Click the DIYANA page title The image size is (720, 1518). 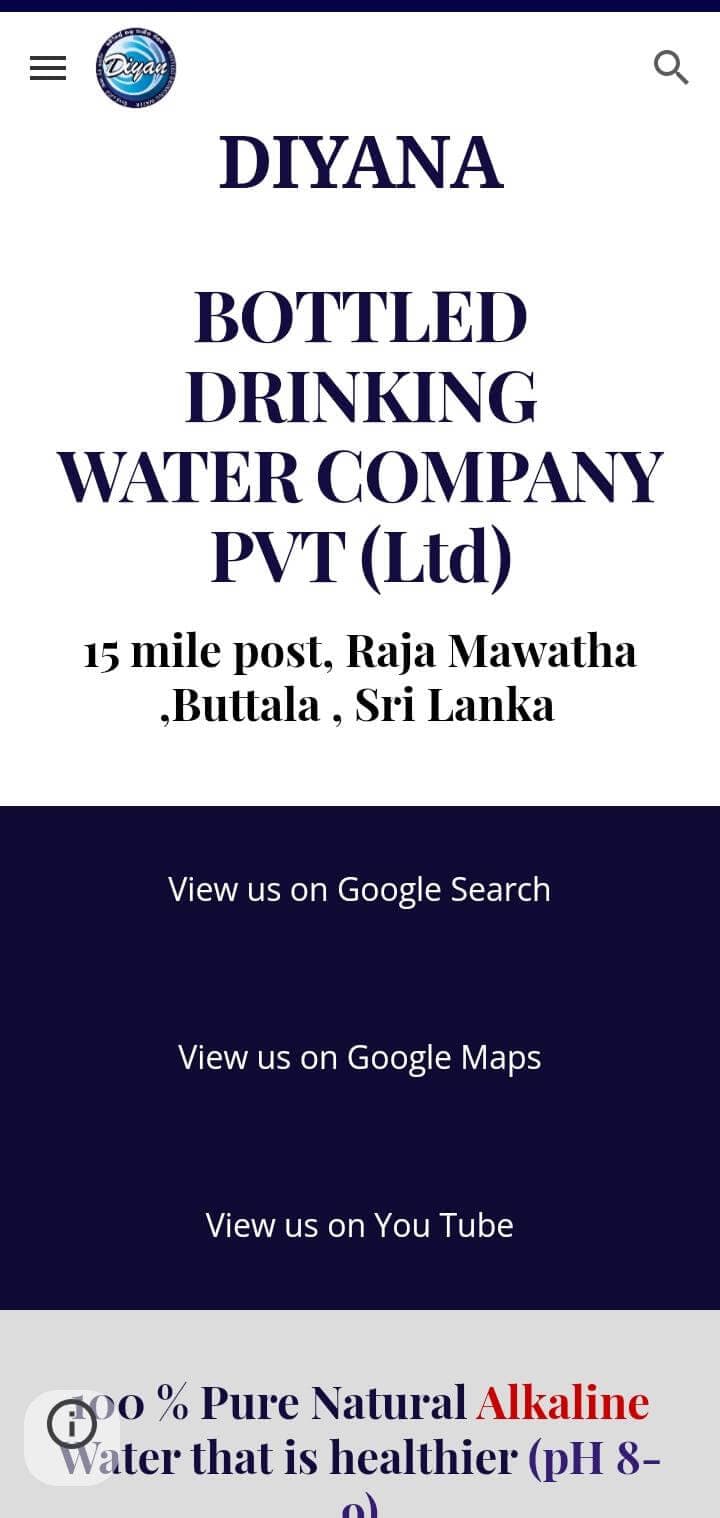point(360,162)
